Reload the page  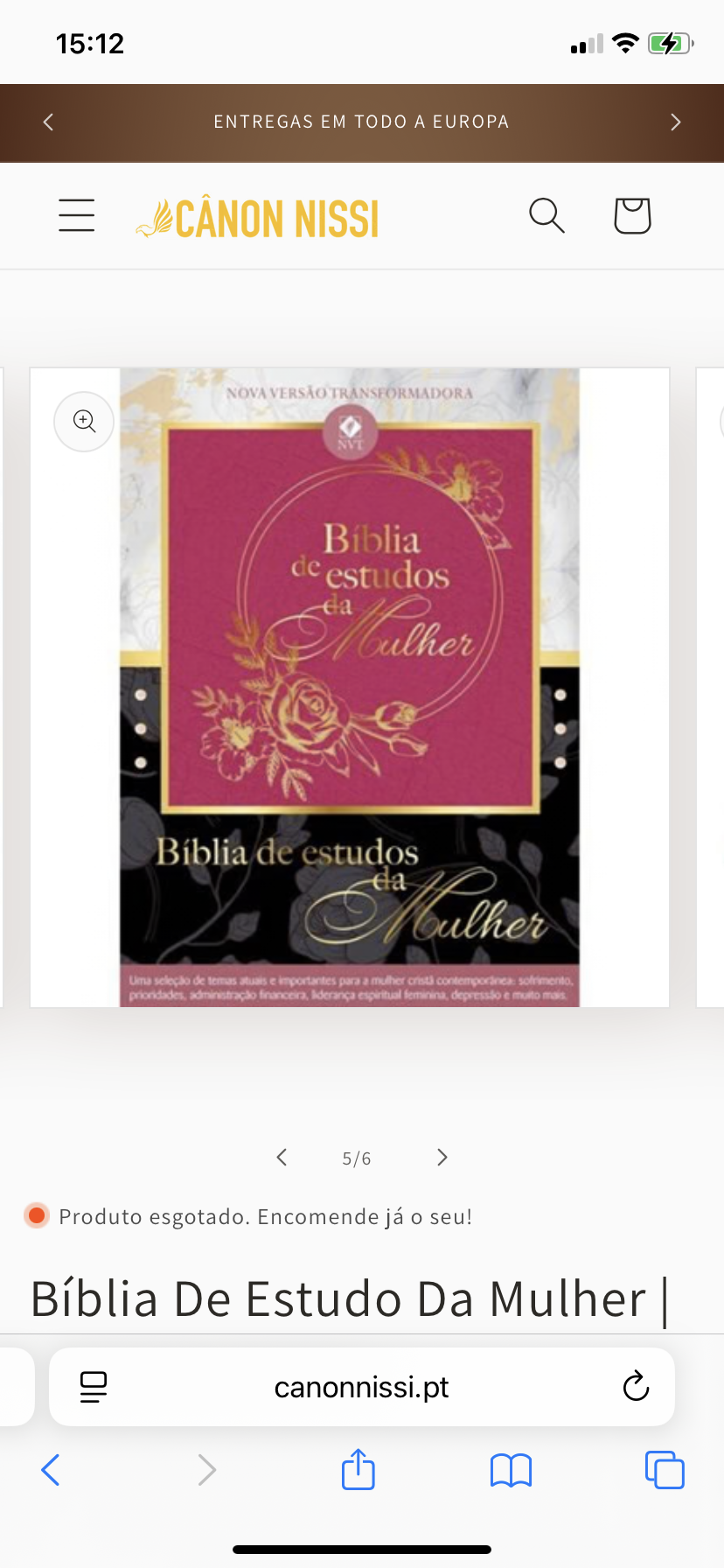coord(636,1387)
